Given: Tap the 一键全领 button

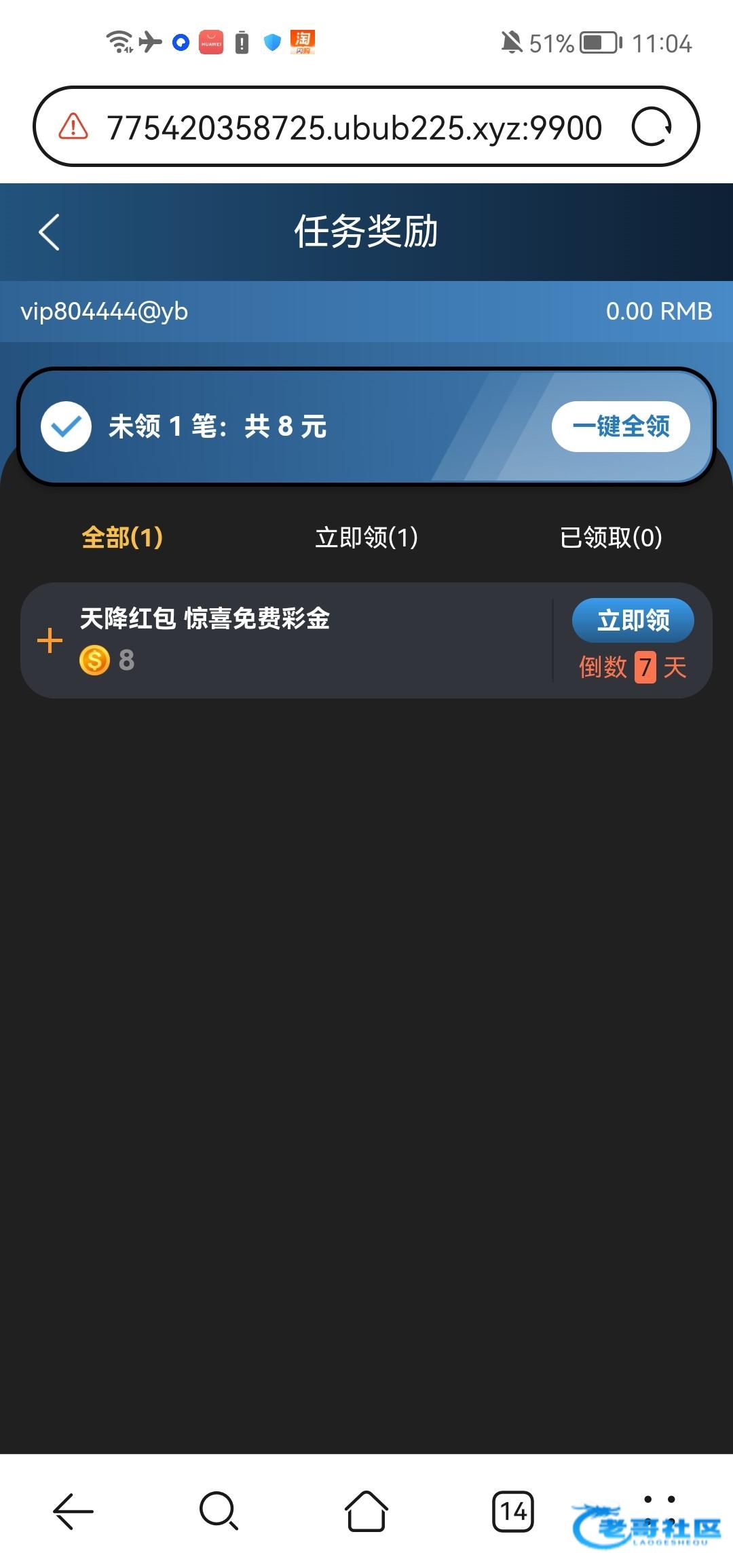Looking at the screenshot, I should tap(621, 426).
